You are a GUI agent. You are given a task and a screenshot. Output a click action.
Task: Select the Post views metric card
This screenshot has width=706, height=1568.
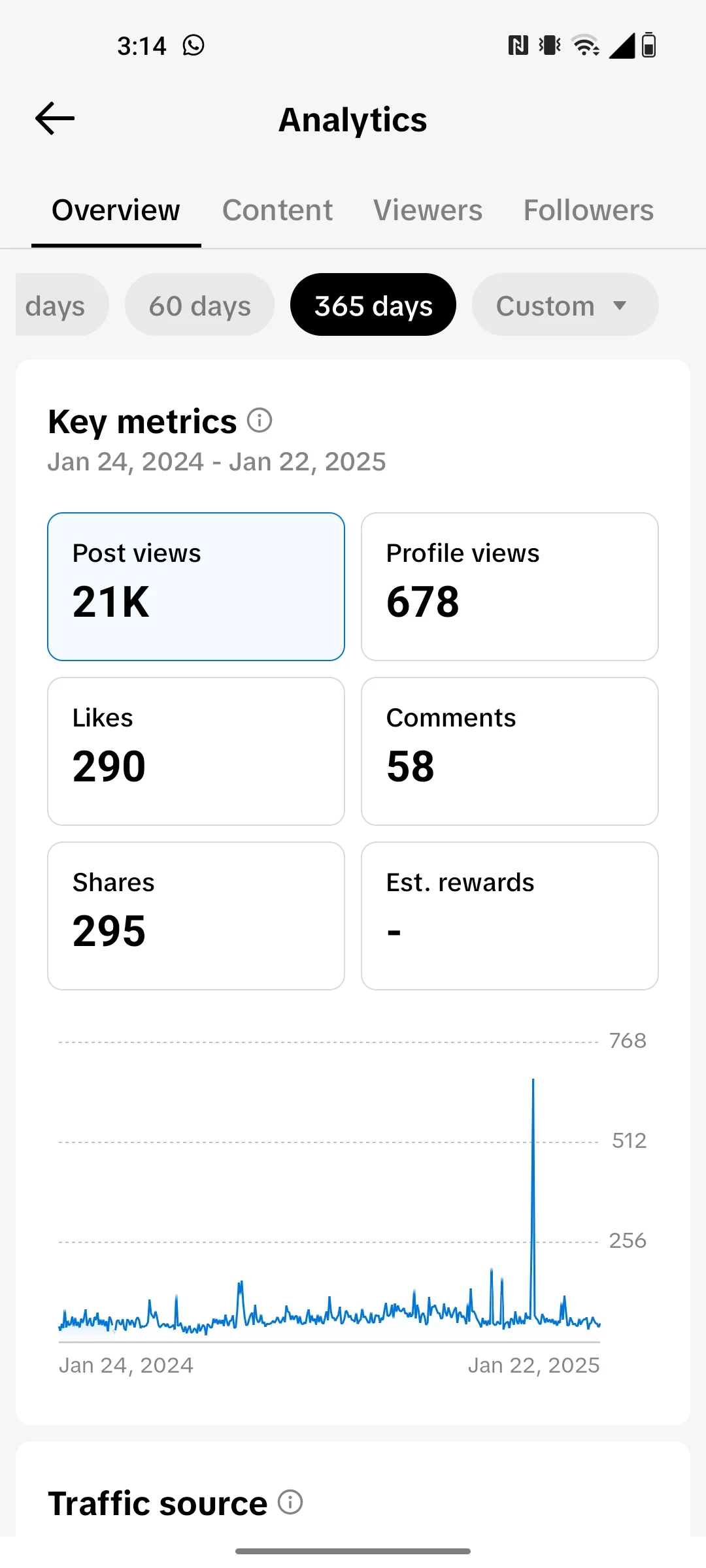196,587
